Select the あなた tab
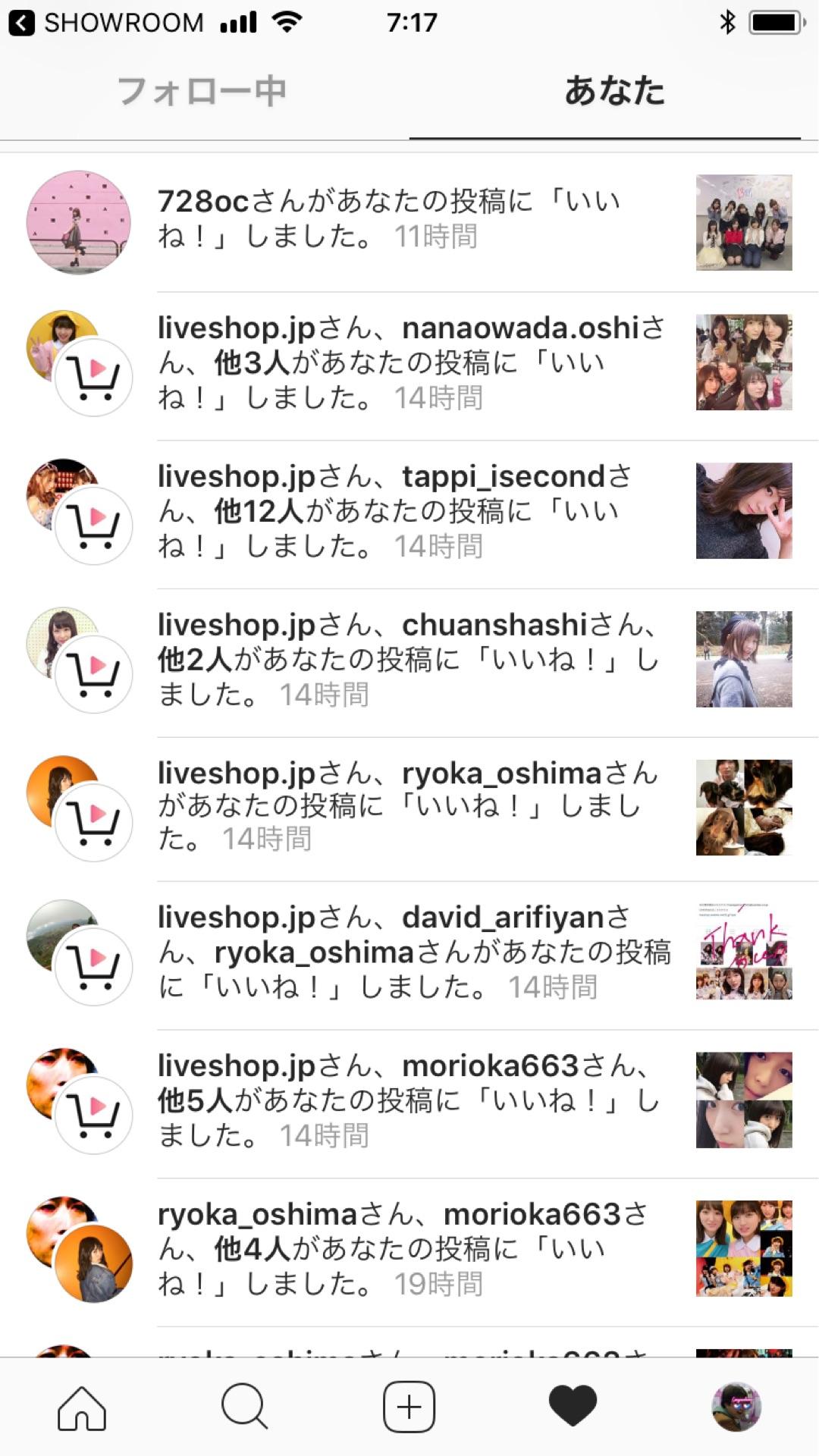This screenshot has height=1456, width=819. tap(613, 92)
